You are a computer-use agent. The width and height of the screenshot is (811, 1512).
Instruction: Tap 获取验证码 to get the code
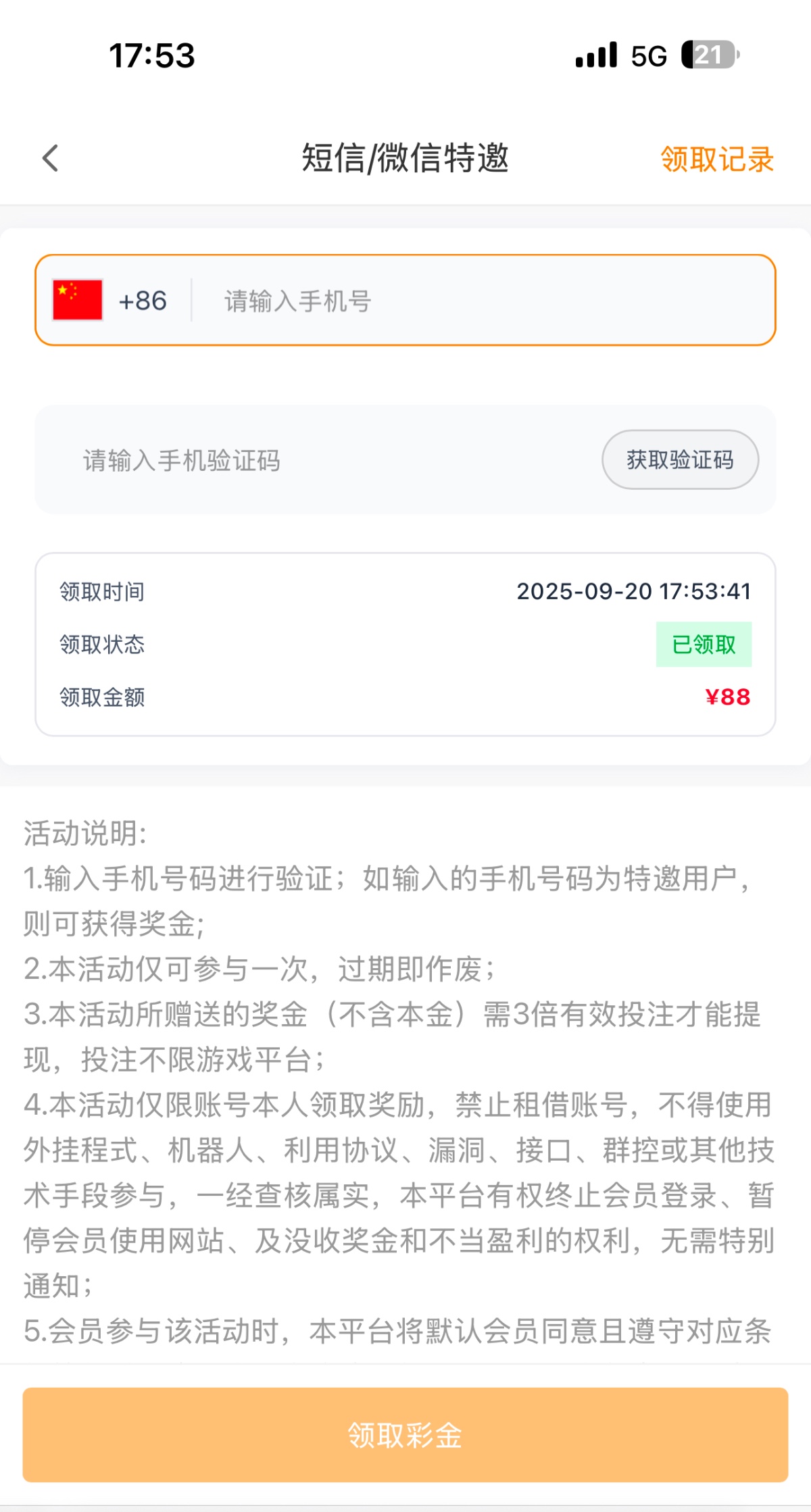(680, 460)
